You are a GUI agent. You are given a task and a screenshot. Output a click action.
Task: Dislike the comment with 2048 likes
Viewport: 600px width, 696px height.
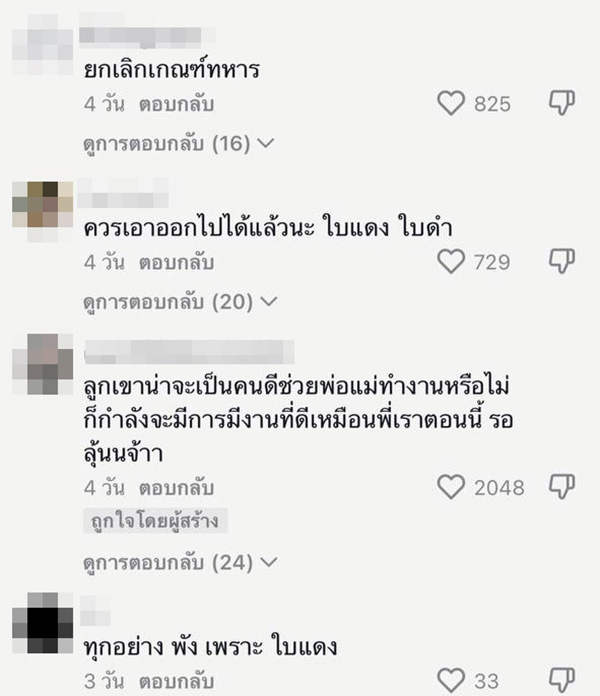point(562,487)
